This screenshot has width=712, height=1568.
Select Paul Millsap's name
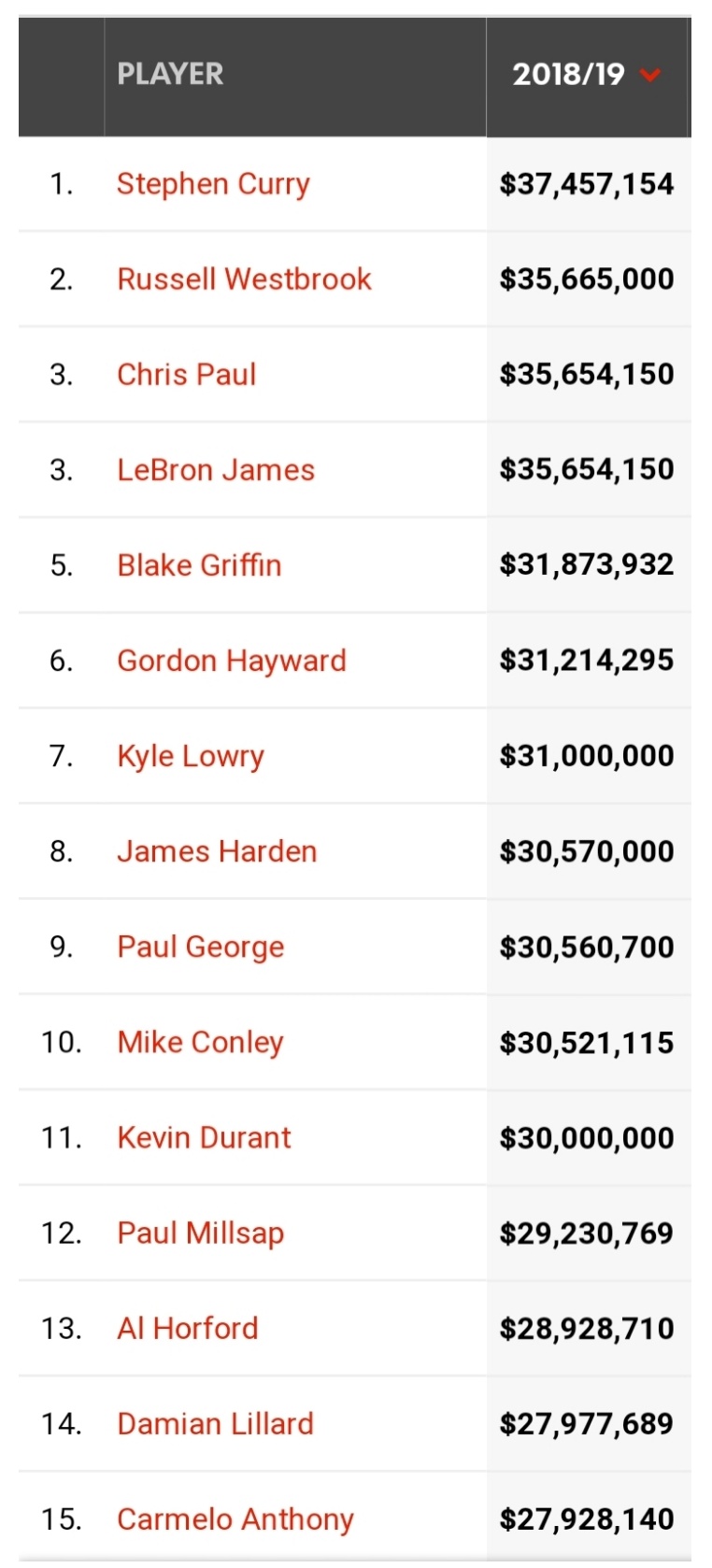point(200,1233)
